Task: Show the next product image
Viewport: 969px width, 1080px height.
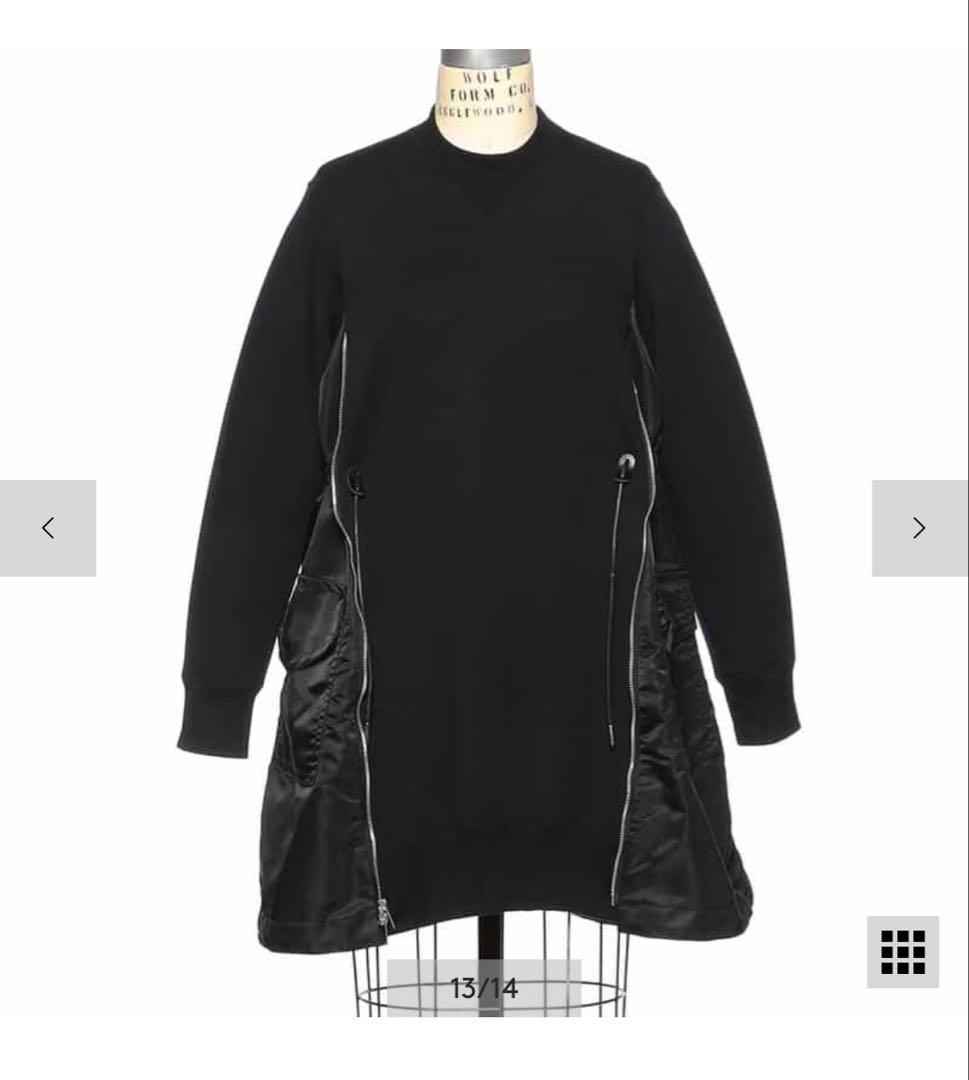Action: (919, 528)
